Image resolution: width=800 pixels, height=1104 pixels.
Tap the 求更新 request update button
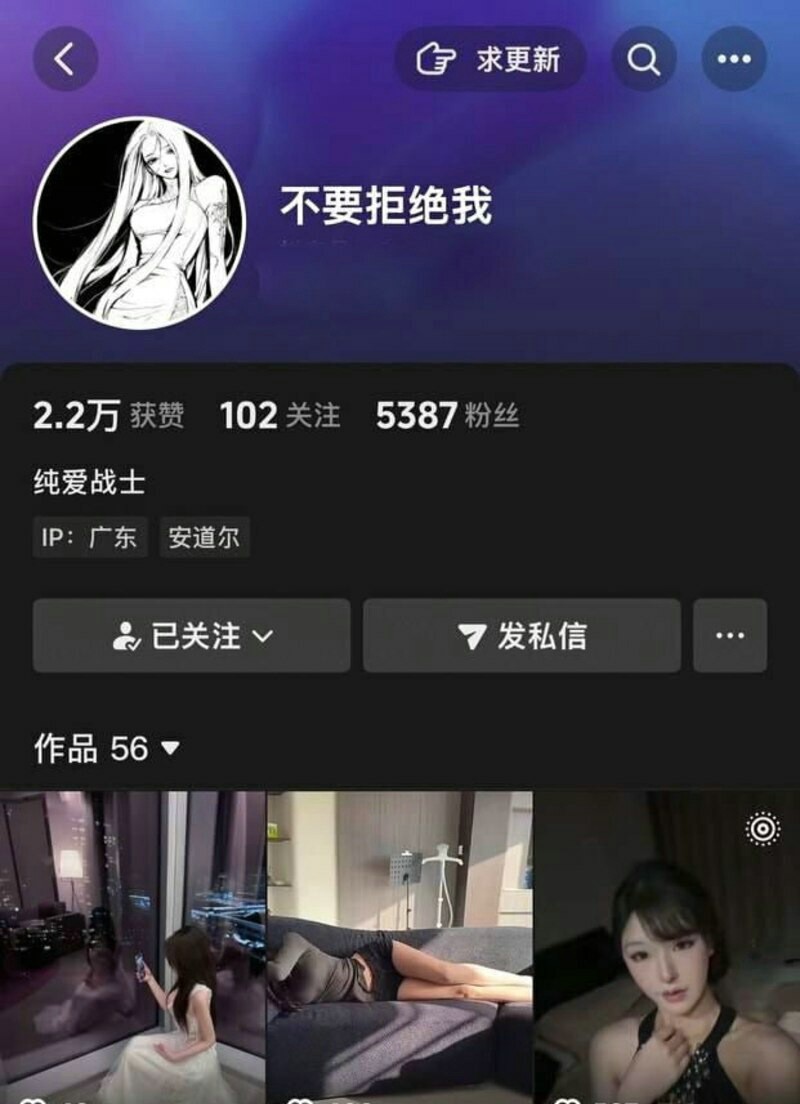click(490, 59)
